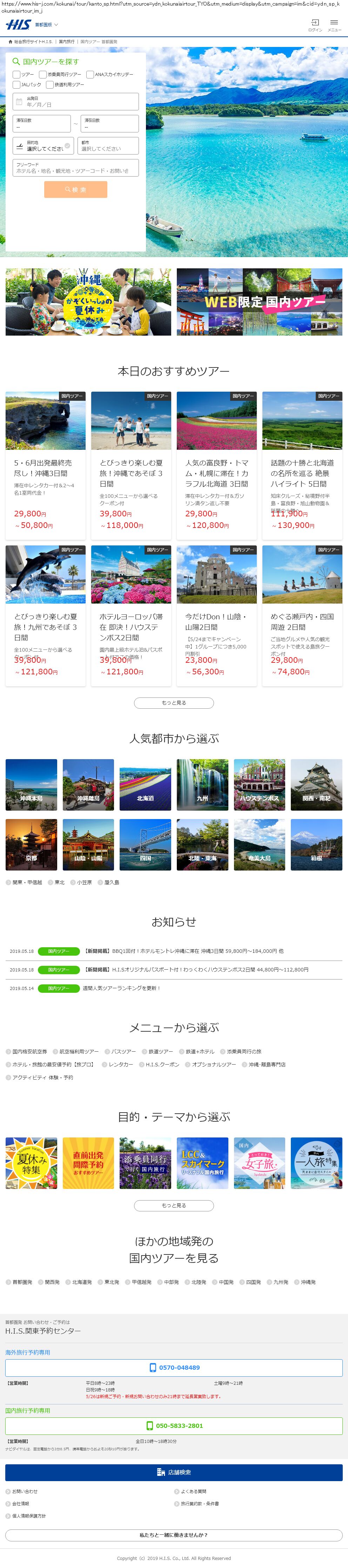Screen dimensions: 348x1568
Task: Open the ログイン login icon
Action: [x=314, y=25]
